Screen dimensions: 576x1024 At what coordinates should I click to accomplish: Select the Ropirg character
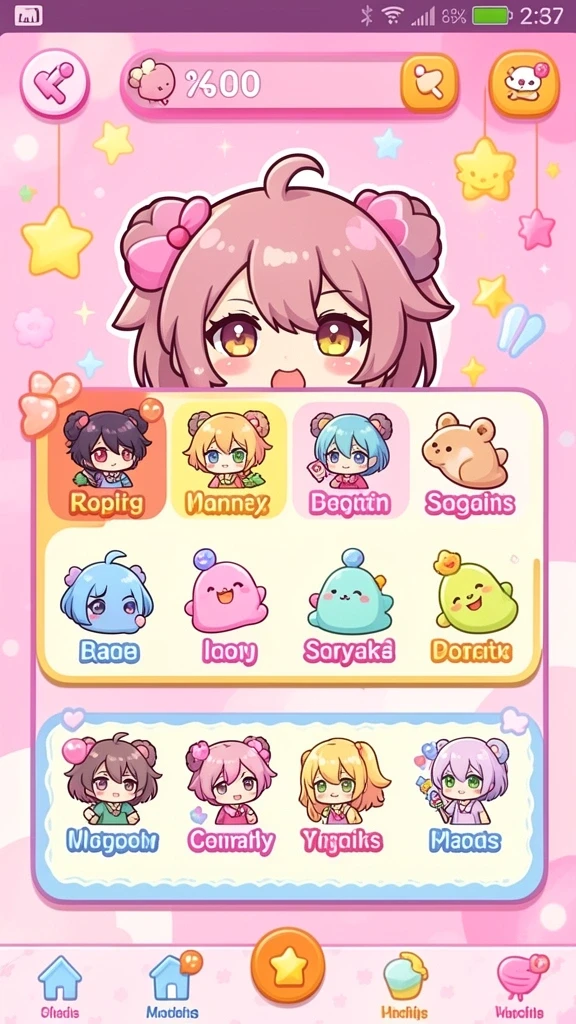point(107,462)
